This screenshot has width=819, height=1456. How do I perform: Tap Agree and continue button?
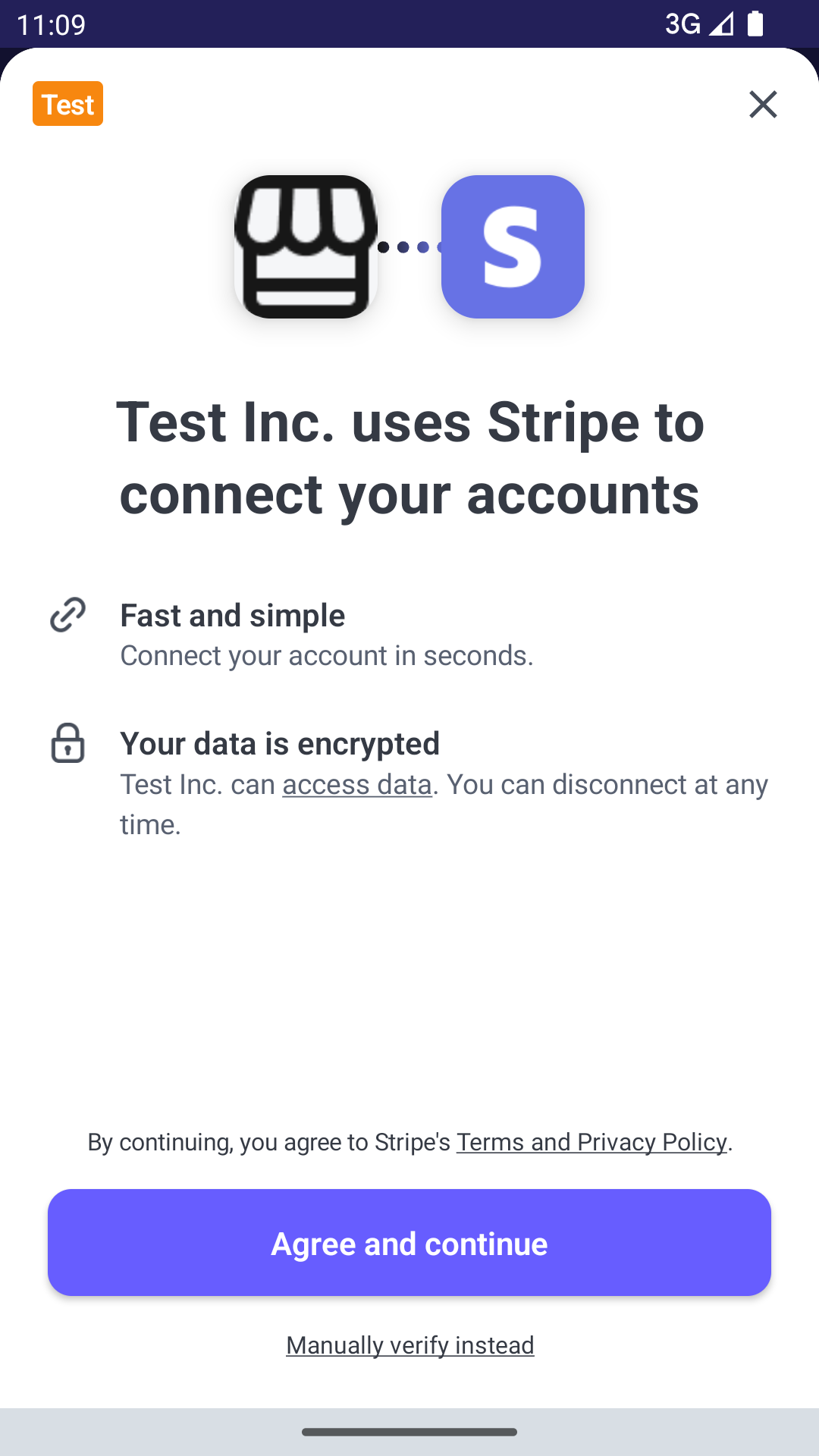(x=409, y=1242)
